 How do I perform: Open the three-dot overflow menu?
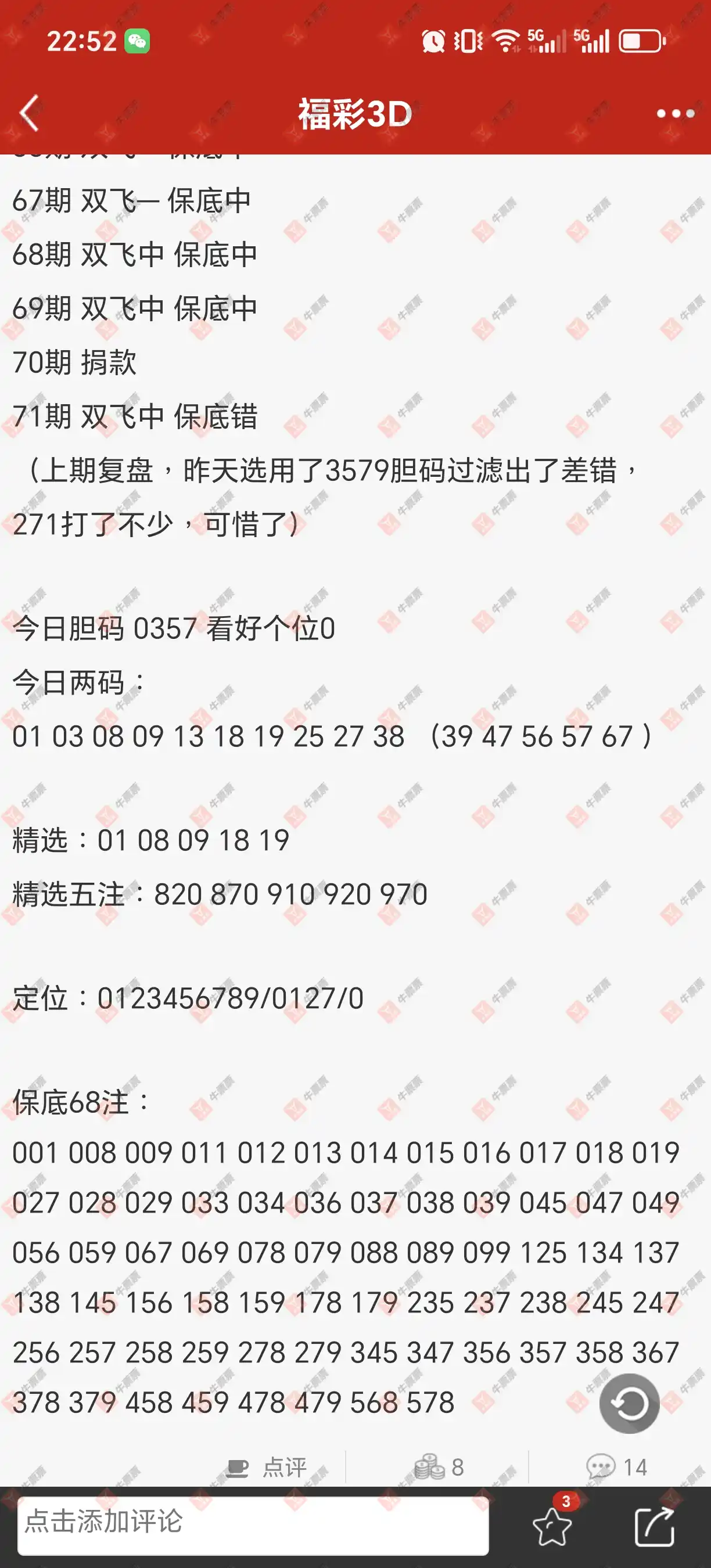[x=675, y=114]
